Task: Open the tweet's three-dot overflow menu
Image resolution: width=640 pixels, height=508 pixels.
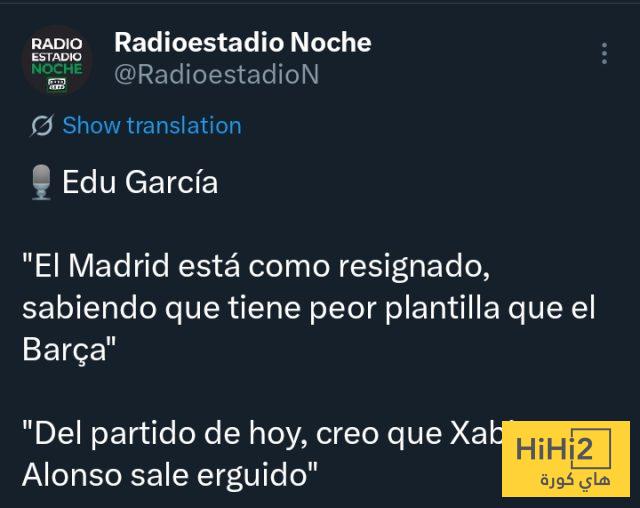Action: tap(603, 53)
